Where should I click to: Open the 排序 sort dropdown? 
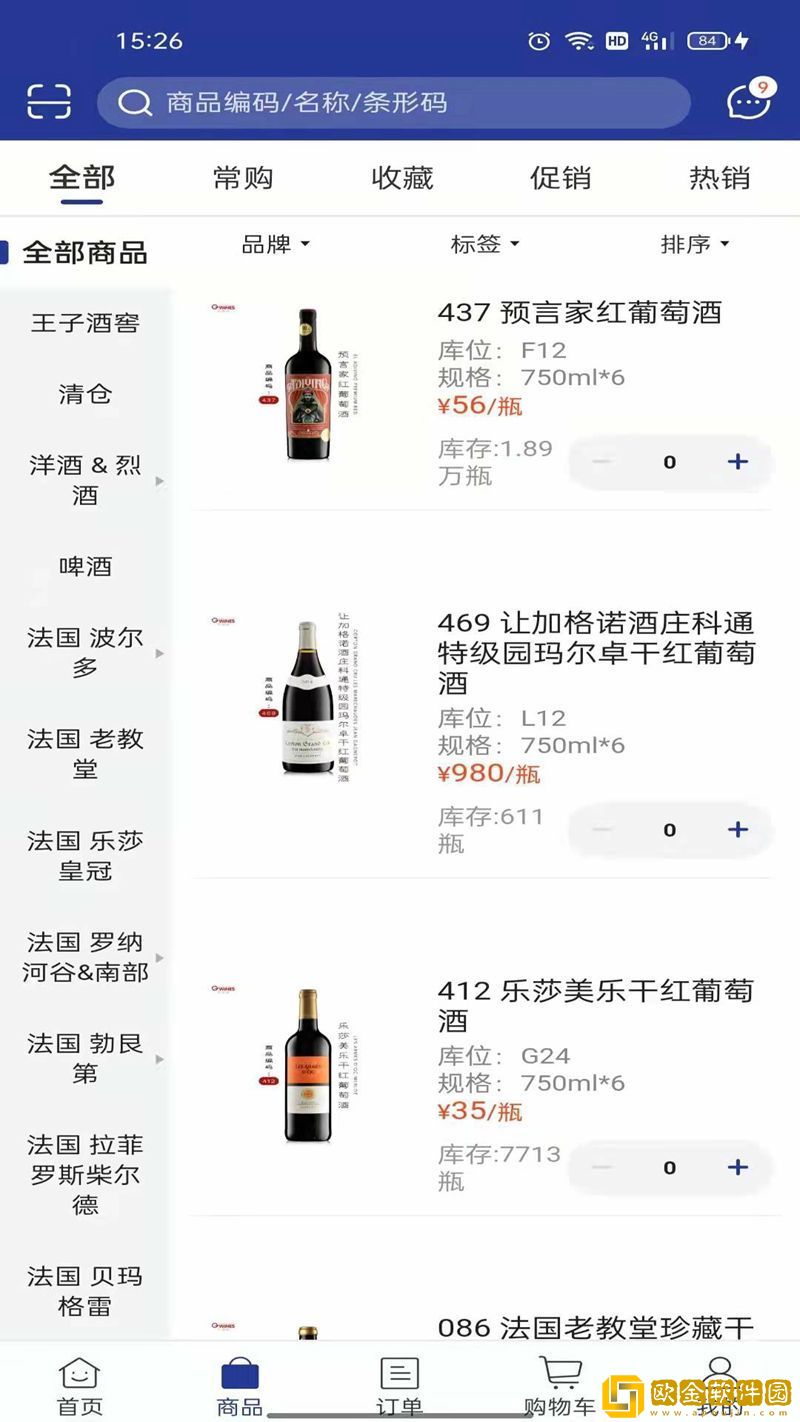click(x=695, y=244)
